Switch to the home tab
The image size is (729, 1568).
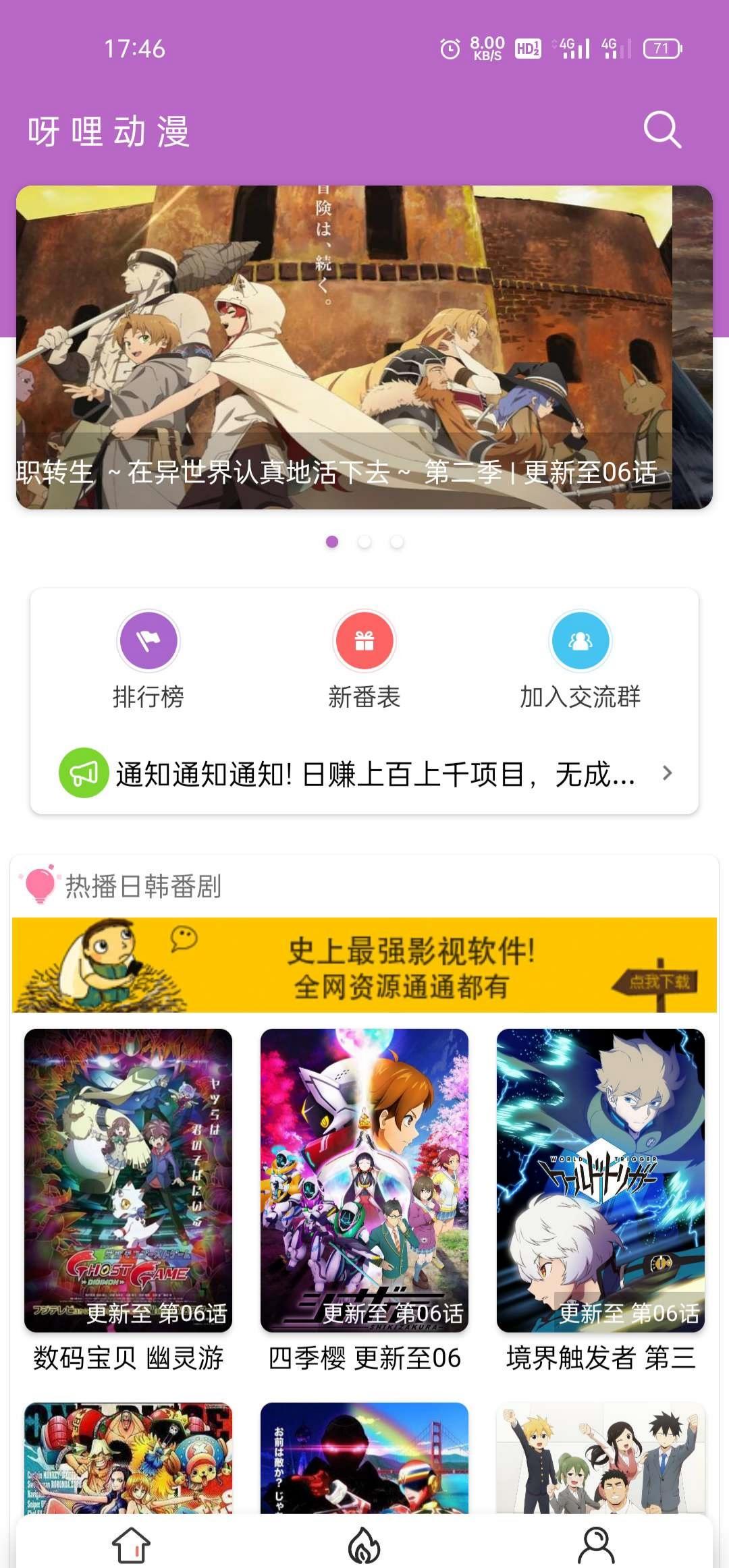(131, 1545)
